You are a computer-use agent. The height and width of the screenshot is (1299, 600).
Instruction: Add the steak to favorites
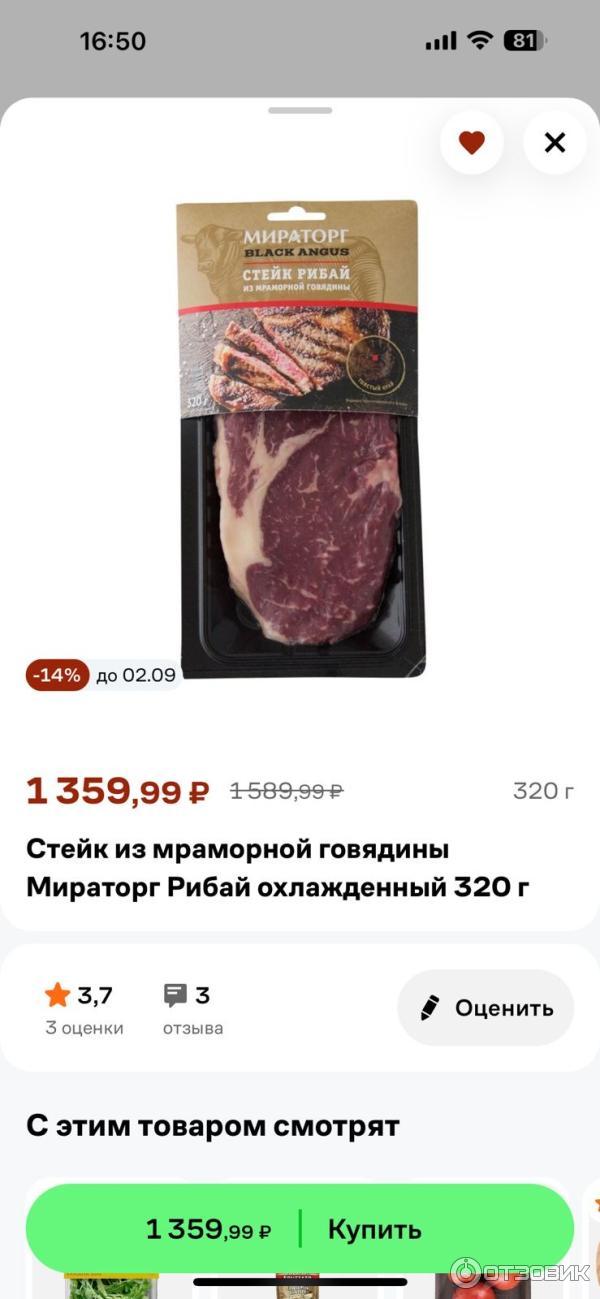pyautogui.click(x=471, y=143)
